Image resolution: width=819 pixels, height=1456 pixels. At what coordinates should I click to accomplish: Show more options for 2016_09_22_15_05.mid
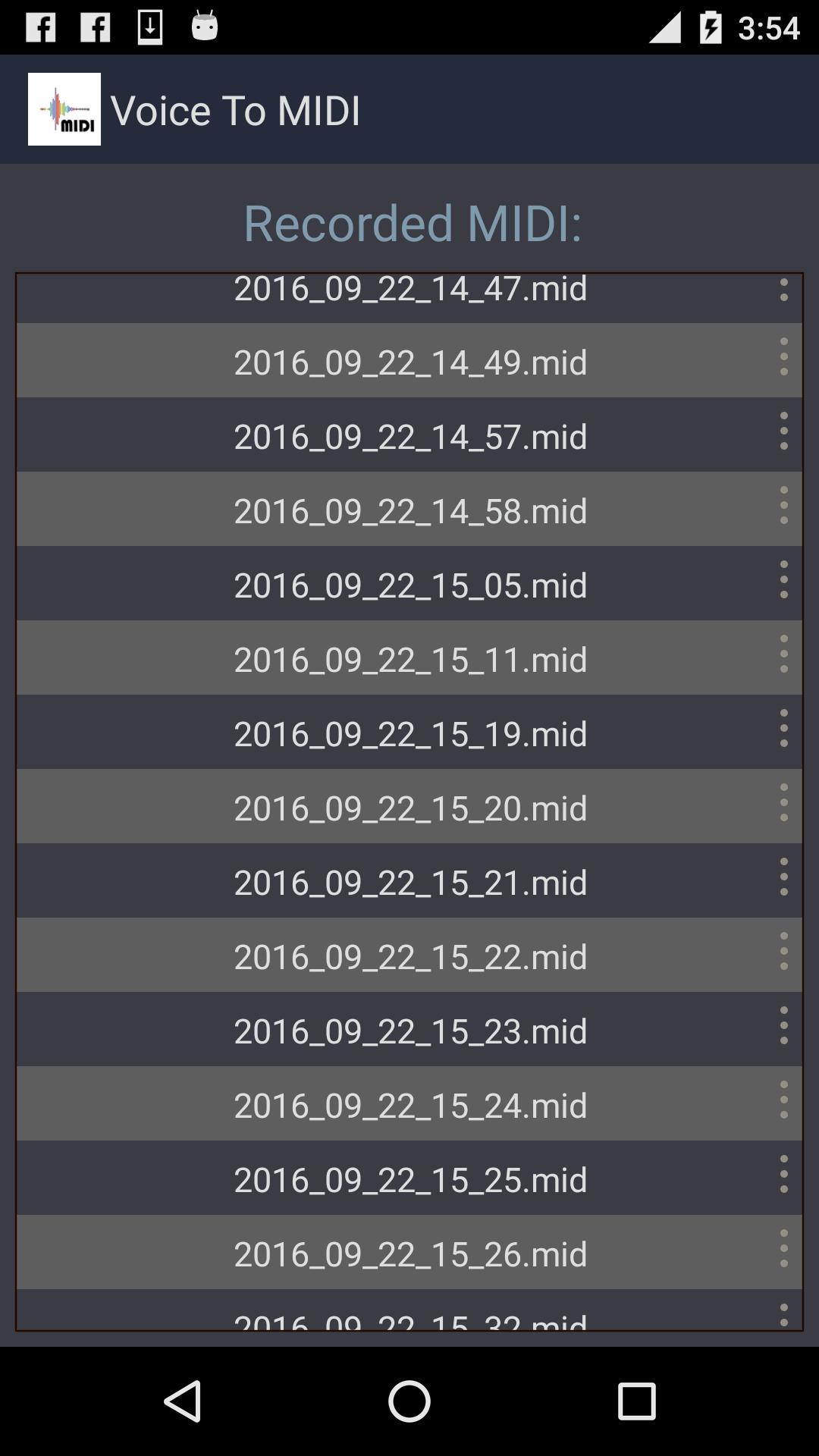(783, 579)
